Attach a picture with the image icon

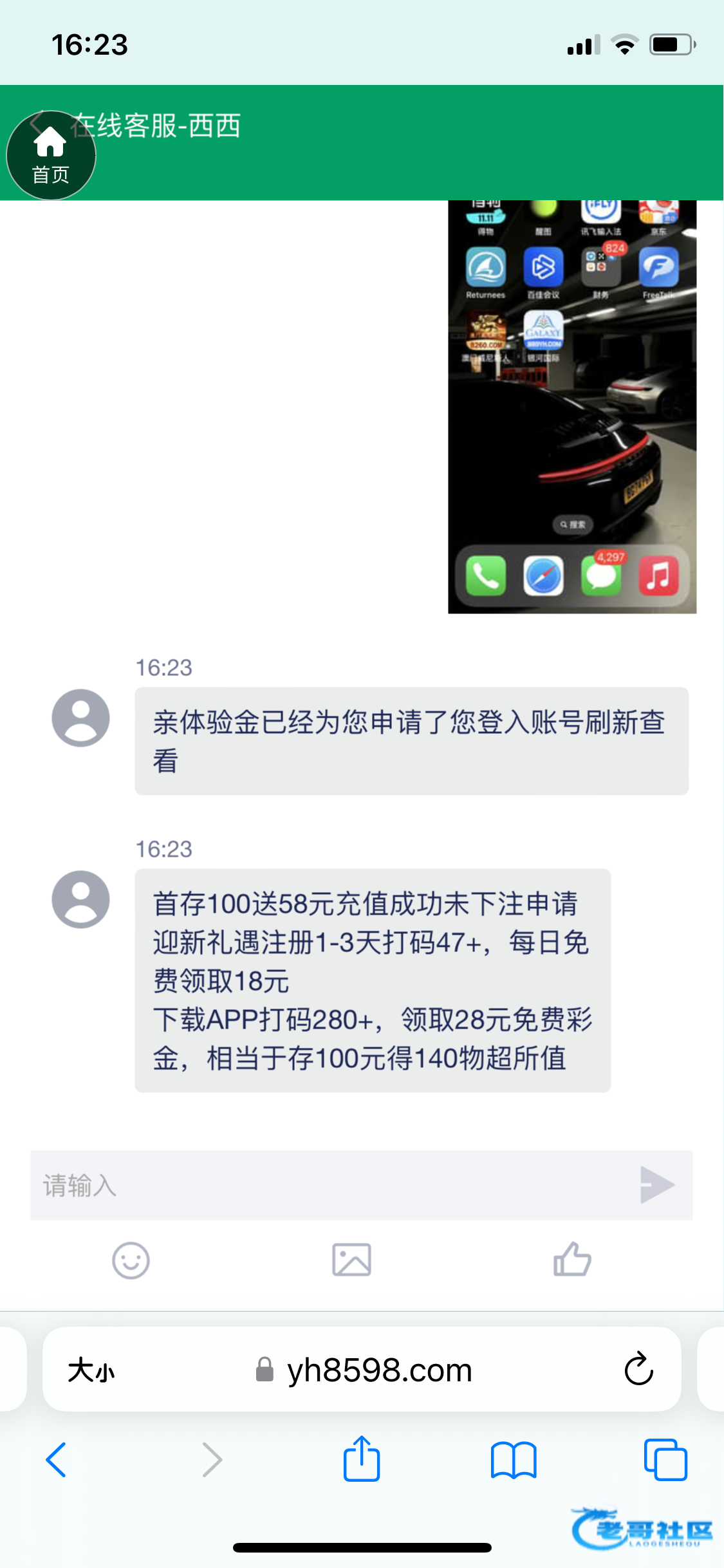[x=351, y=1260]
